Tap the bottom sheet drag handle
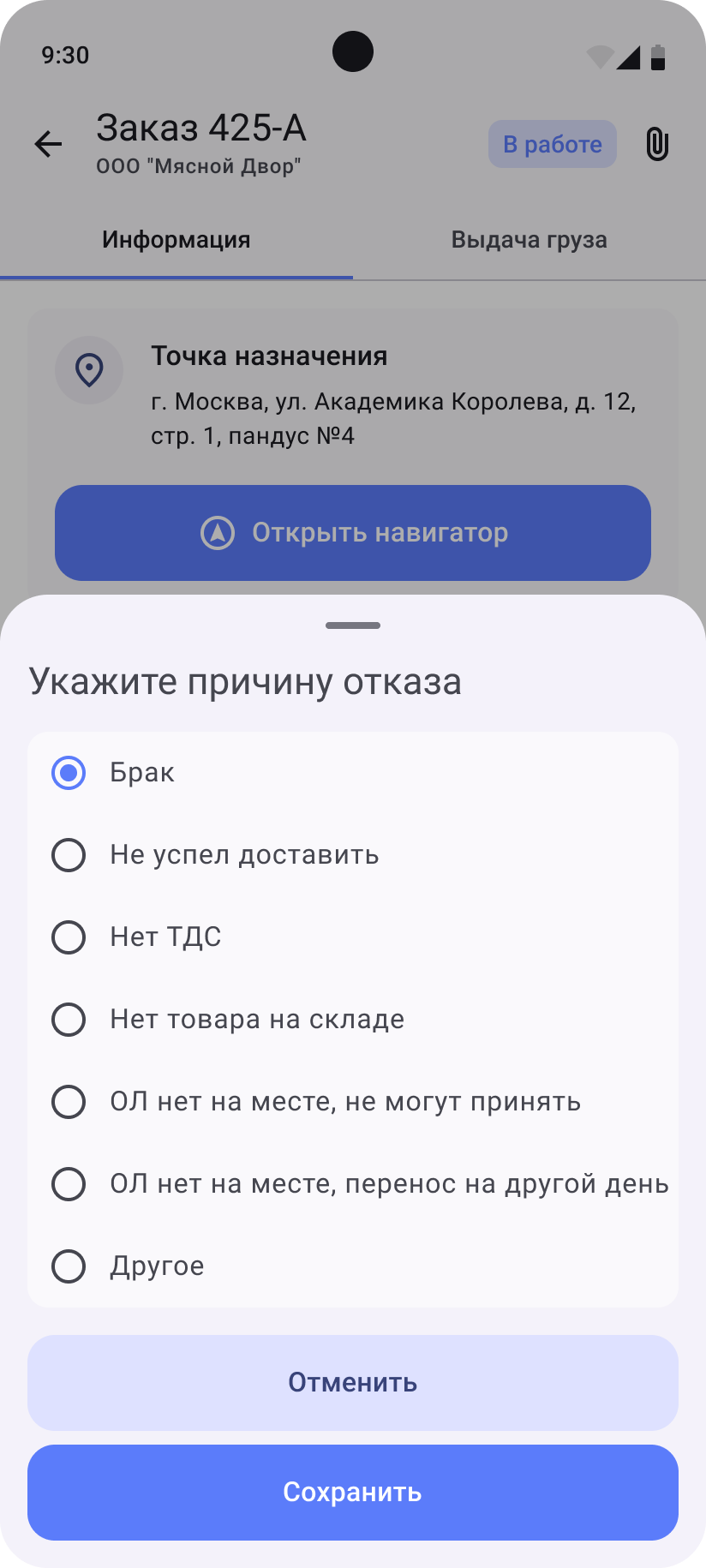 [x=352, y=625]
